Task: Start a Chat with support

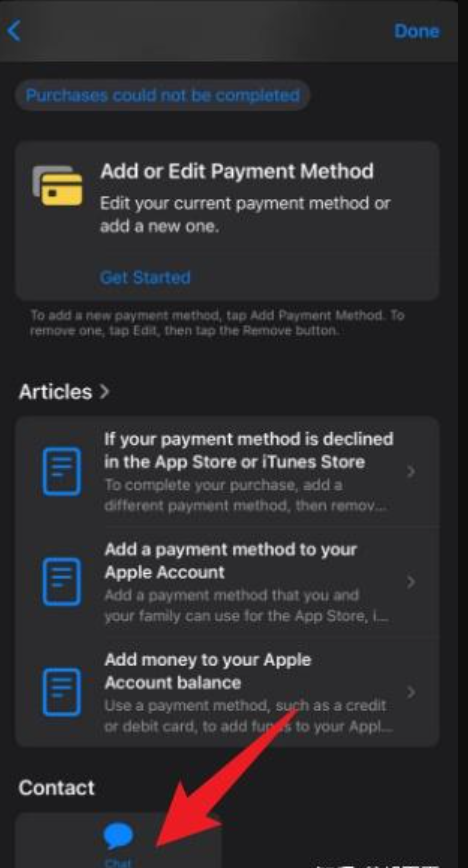Action: click(x=119, y=841)
